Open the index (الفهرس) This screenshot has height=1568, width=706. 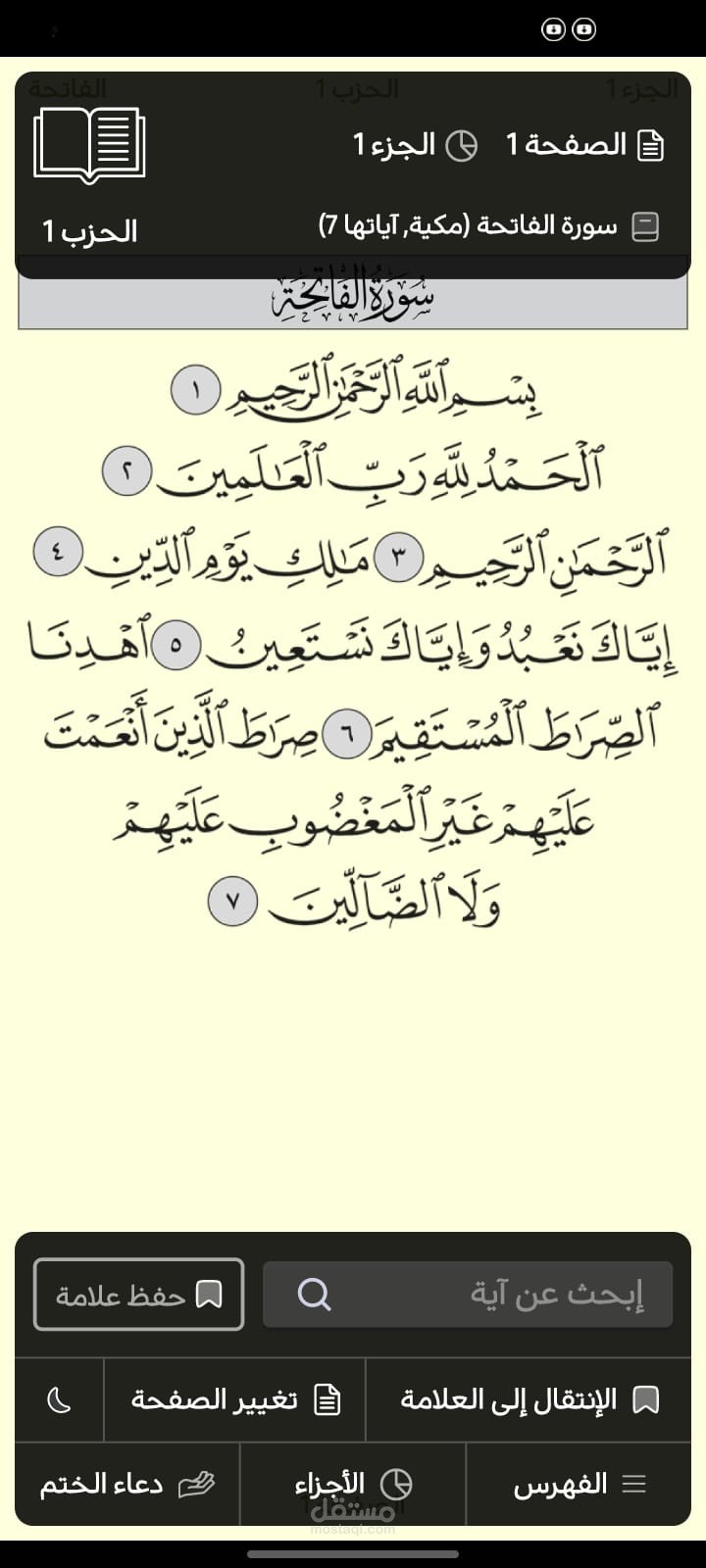pos(580,1485)
